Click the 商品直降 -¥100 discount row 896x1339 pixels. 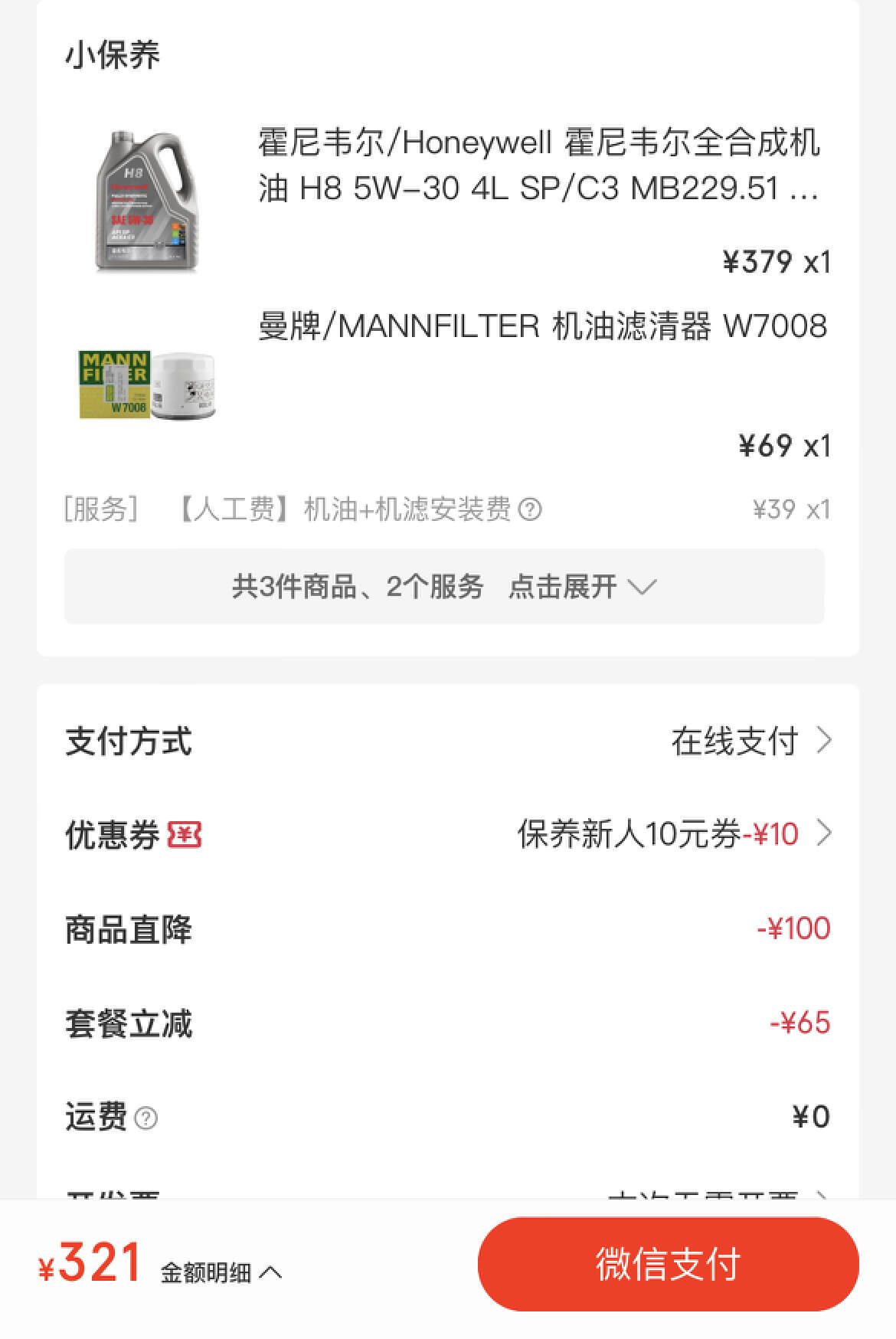coord(448,929)
